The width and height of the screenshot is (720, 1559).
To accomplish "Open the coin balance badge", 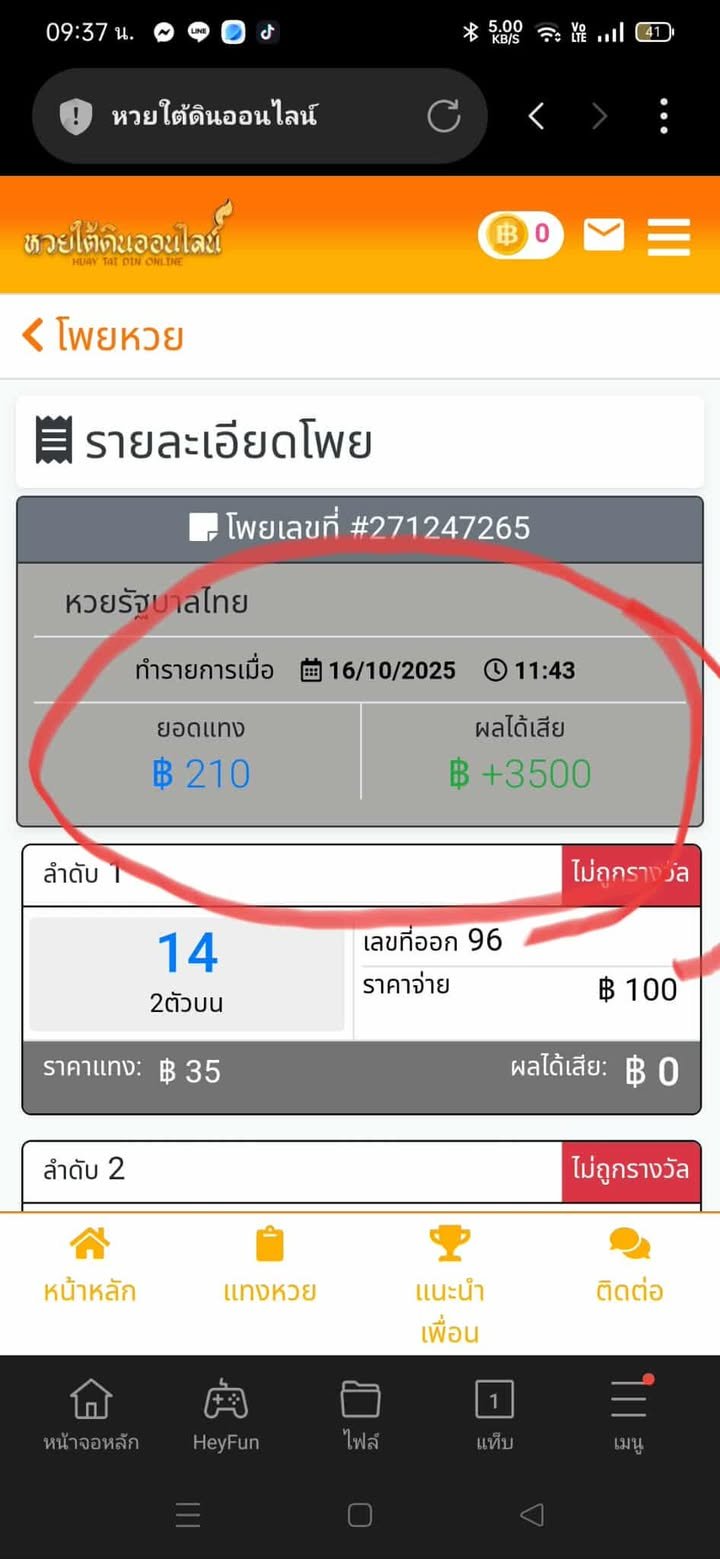I will coord(520,235).
